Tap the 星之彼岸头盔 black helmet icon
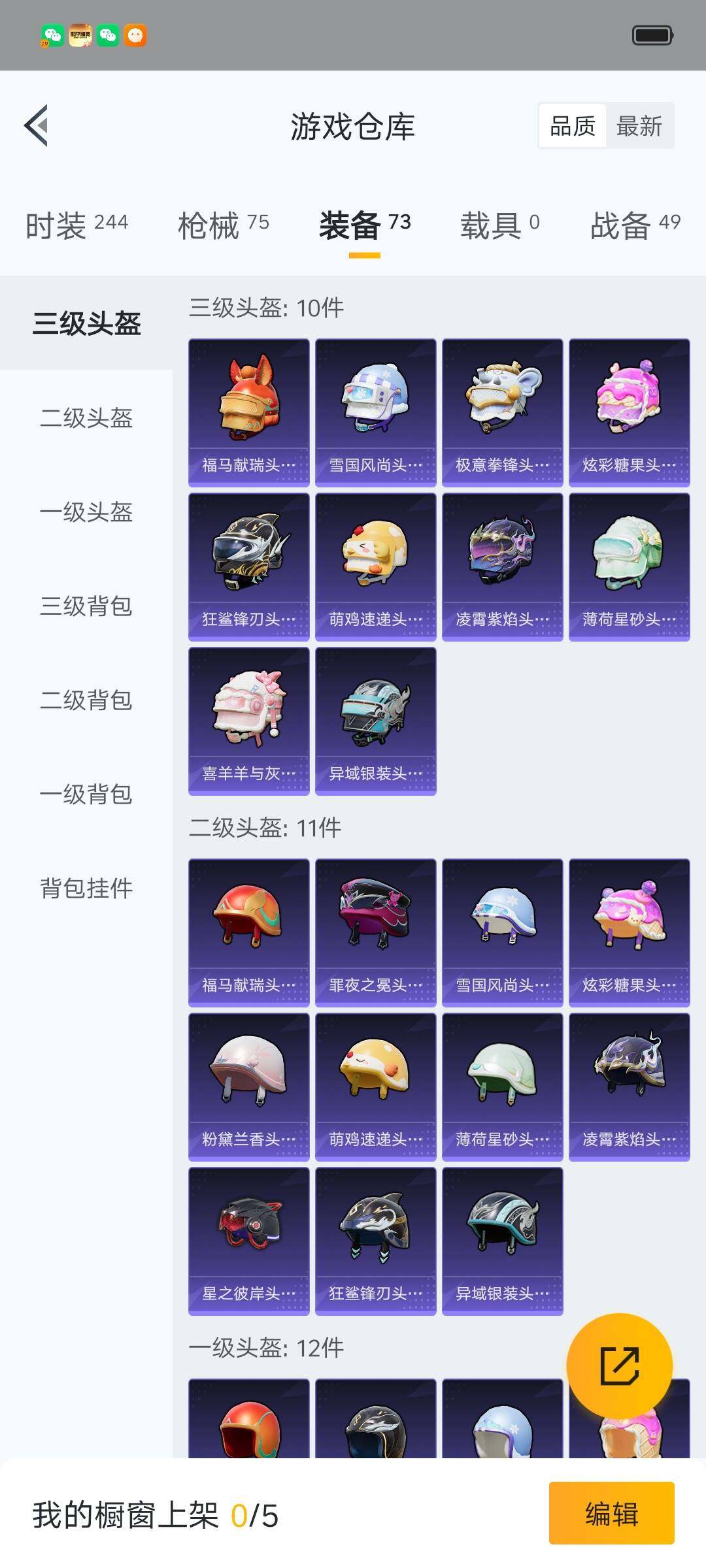 pyautogui.click(x=248, y=1239)
